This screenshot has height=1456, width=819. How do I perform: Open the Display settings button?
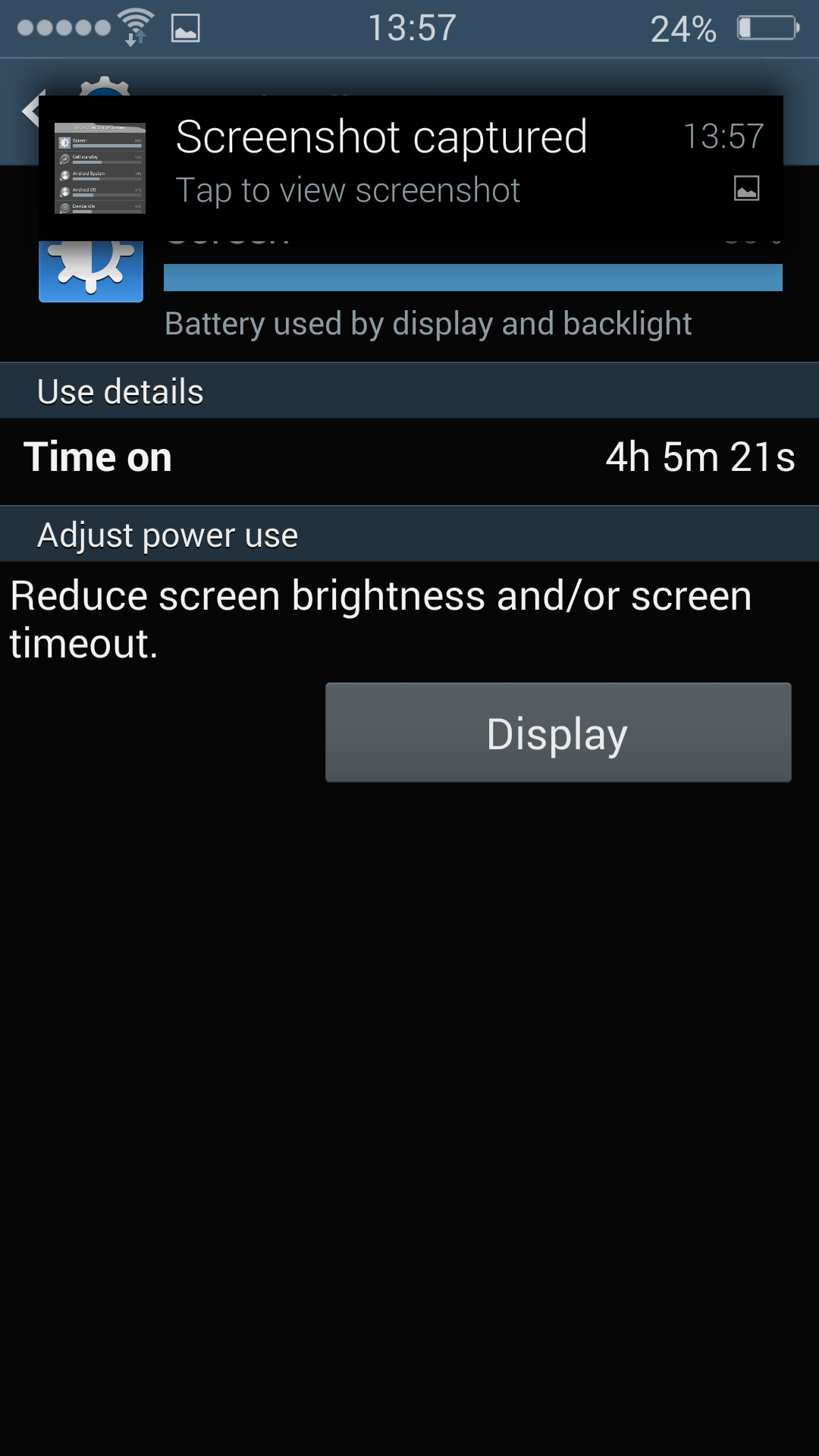tap(558, 733)
